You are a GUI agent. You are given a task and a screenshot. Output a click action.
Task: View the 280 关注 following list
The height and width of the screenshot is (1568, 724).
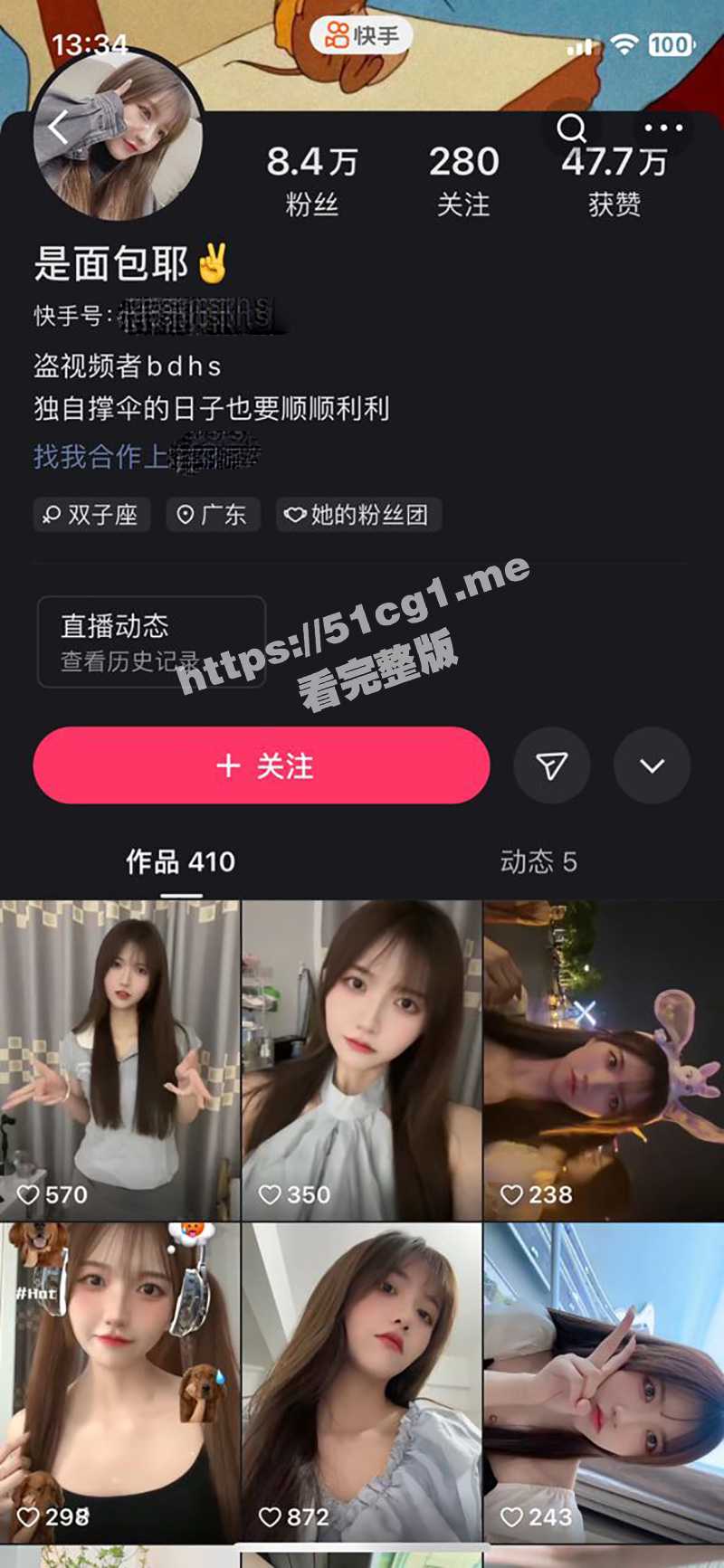click(x=463, y=181)
